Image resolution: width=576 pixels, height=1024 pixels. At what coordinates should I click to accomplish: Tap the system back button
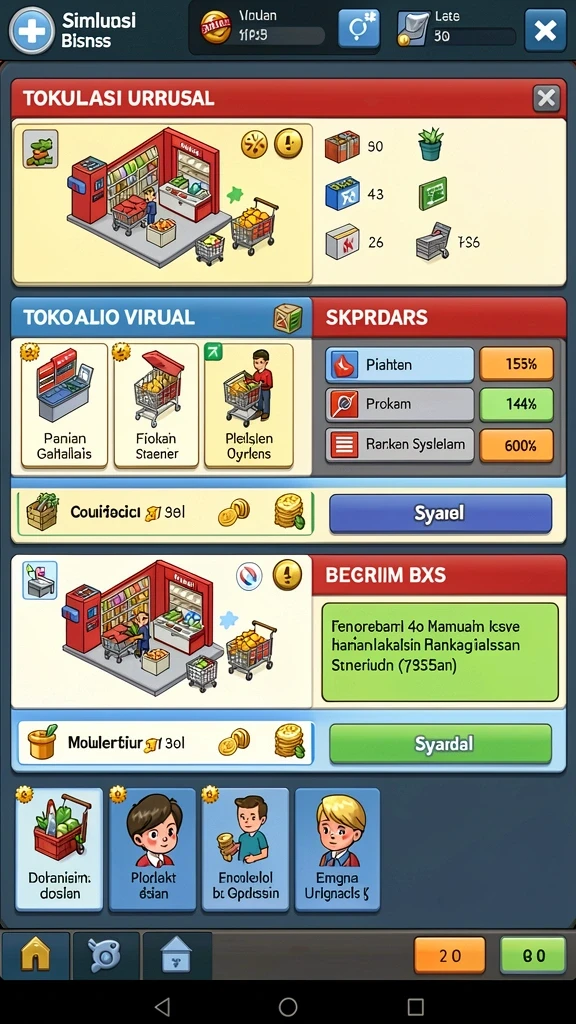(x=163, y=1006)
